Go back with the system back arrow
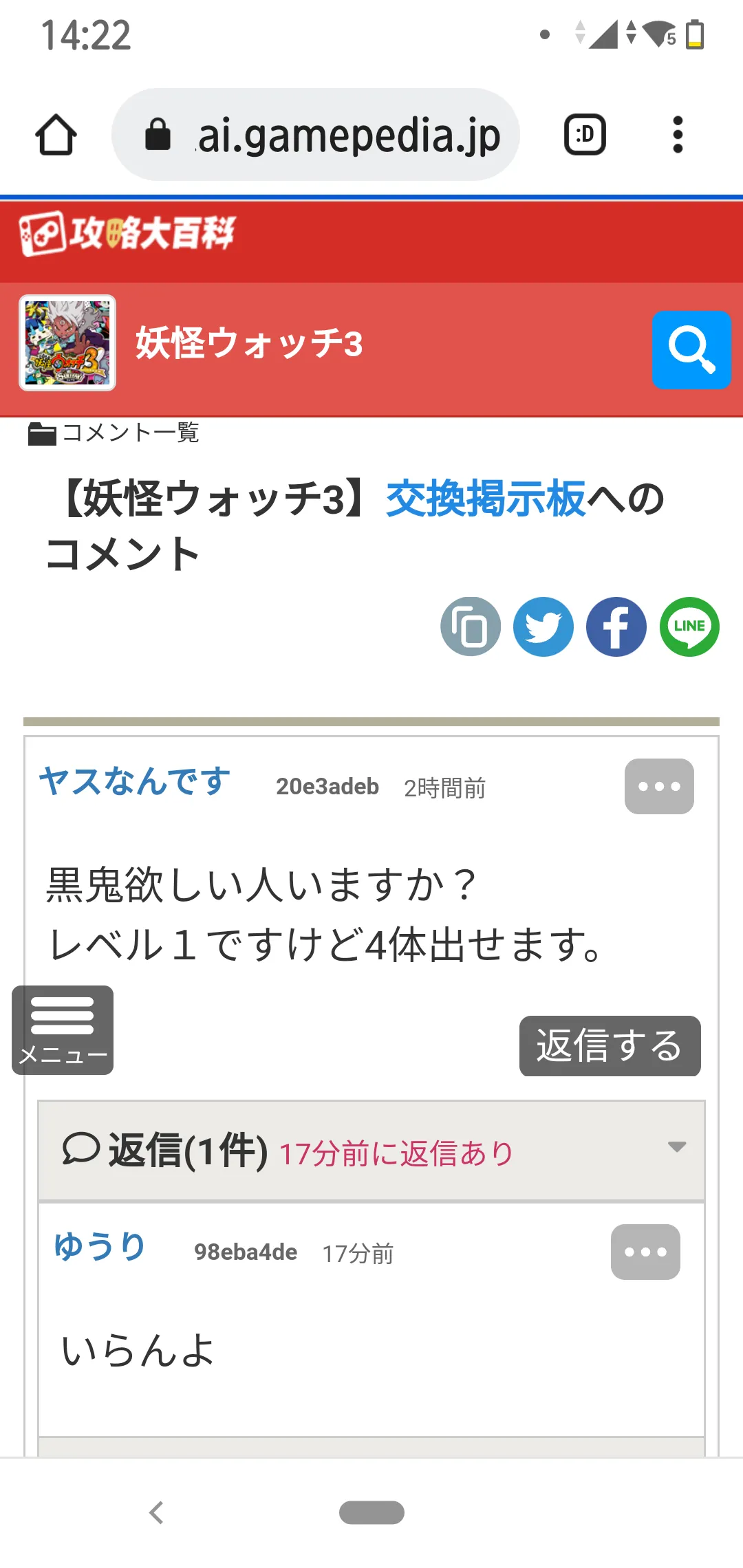 (x=157, y=1512)
